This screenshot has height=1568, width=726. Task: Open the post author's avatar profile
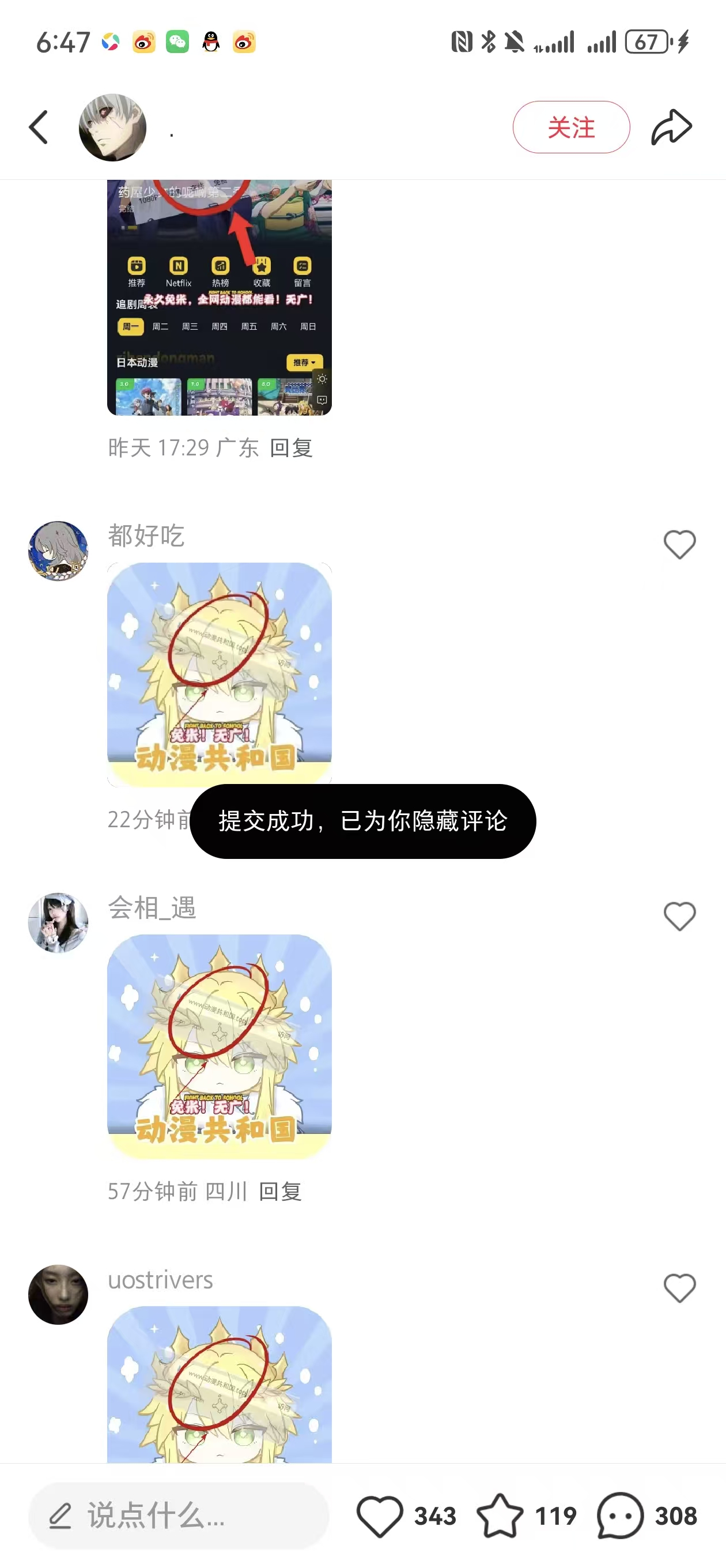112,127
